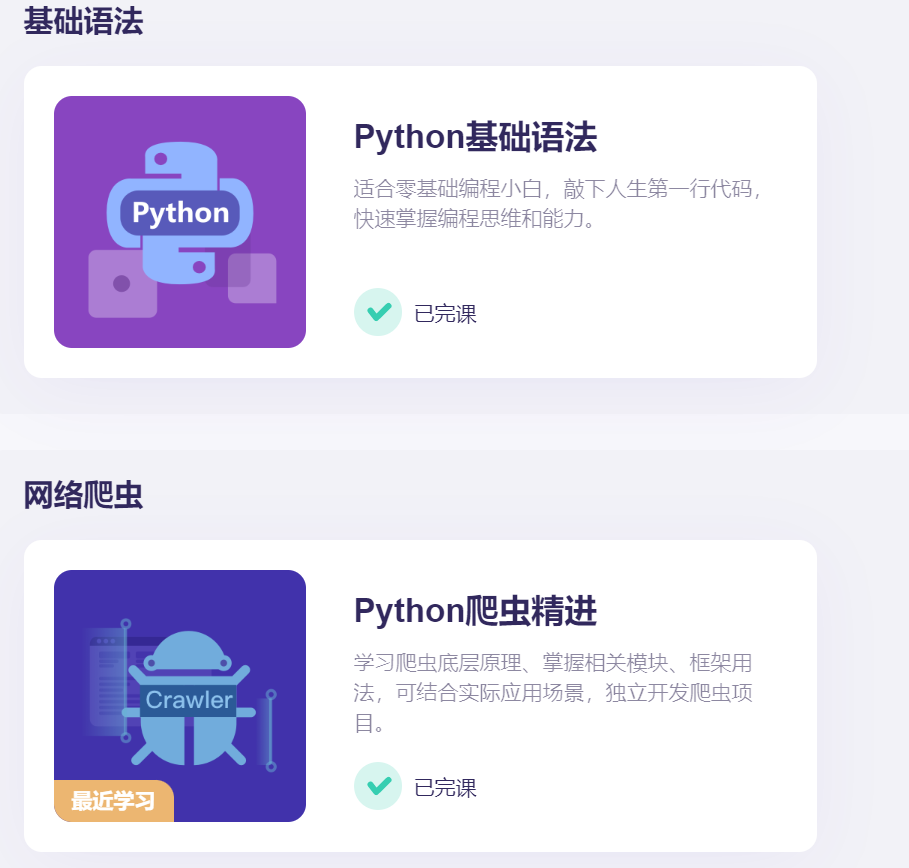
Task: Open the Python基础语法 course card
Action: coord(475,137)
